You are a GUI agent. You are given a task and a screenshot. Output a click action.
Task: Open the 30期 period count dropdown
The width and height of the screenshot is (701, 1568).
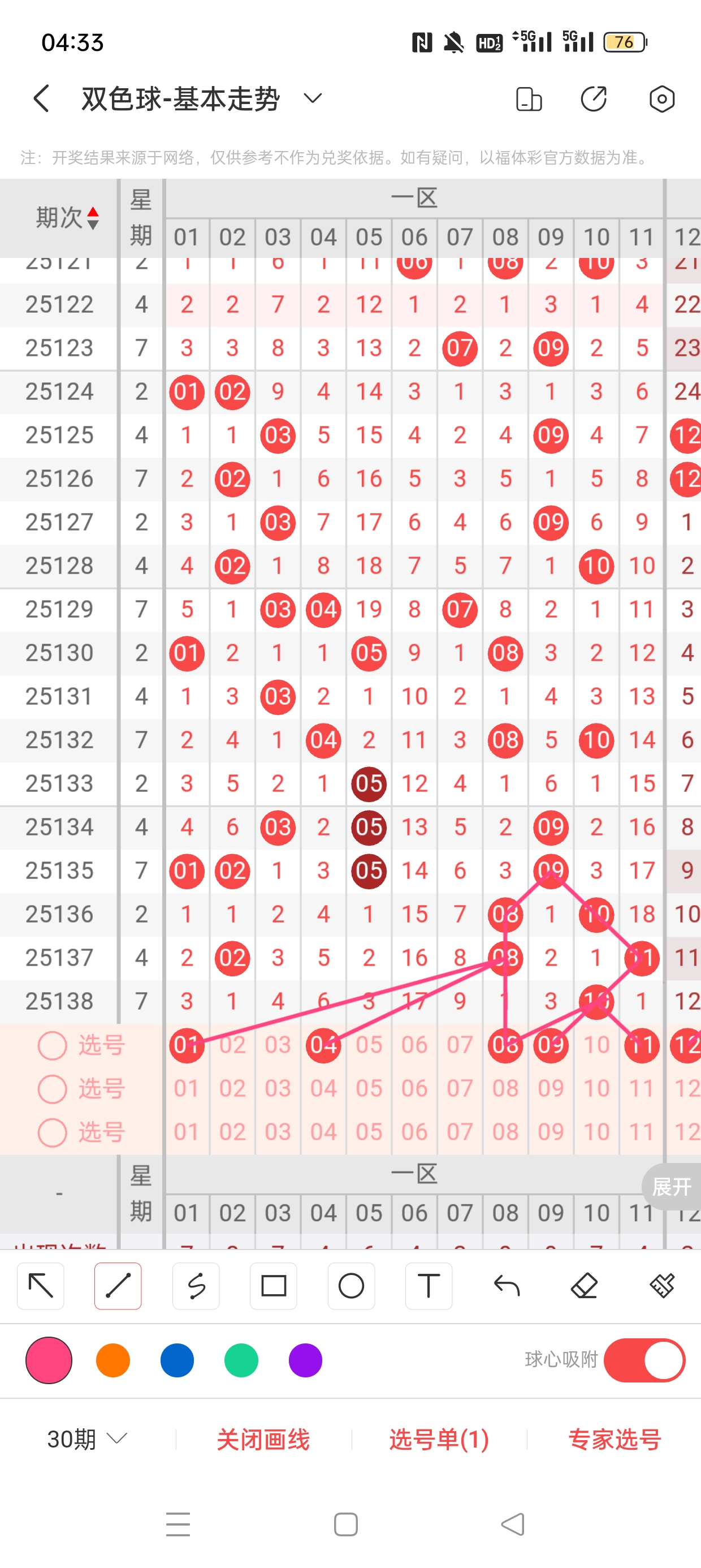click(87, 1439)
